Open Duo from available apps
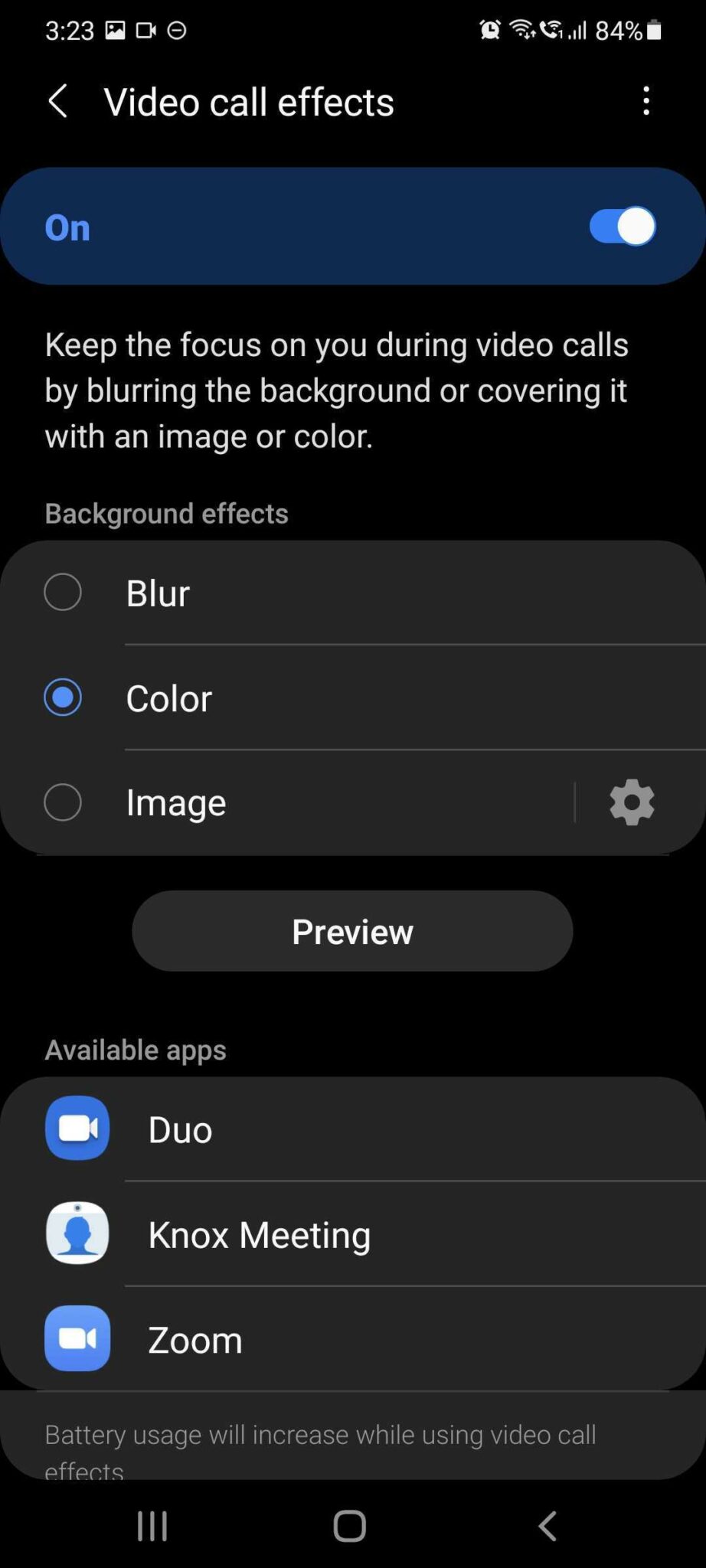Screen dimensions: 706x1568 coord(181,1129)
